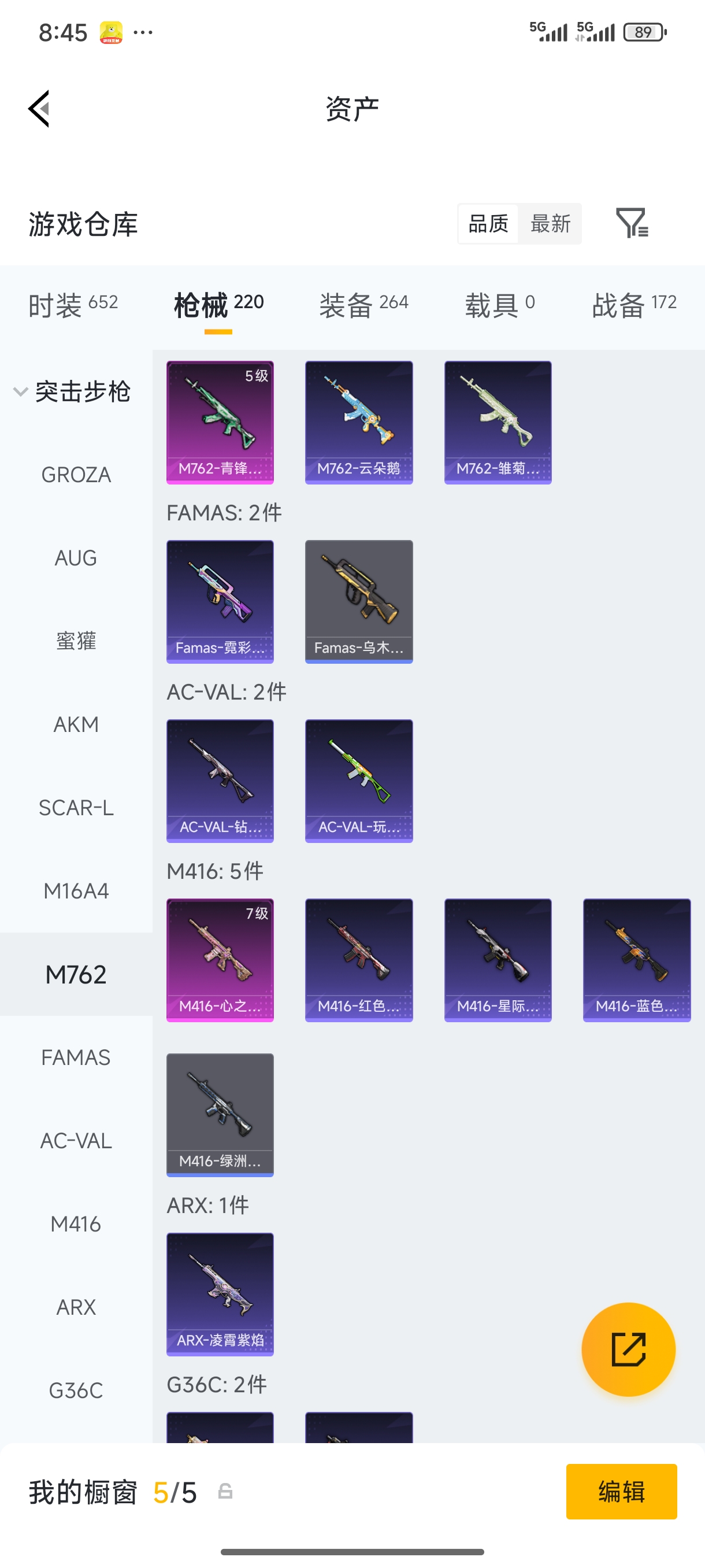Switch to the 战备 tab
The width and height of the screenshot is (705, 1568).
pos(634,304)
